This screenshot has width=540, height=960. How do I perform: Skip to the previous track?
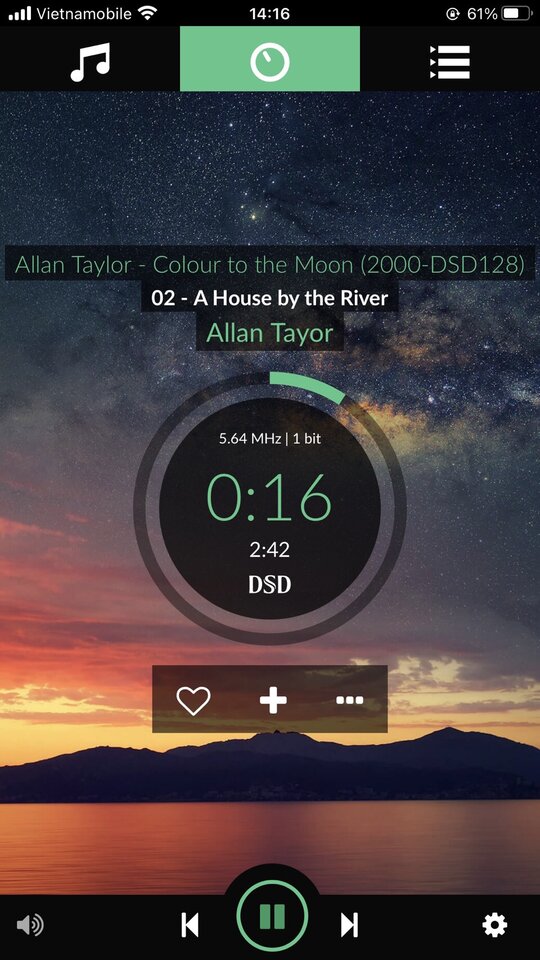pos(190,925)
